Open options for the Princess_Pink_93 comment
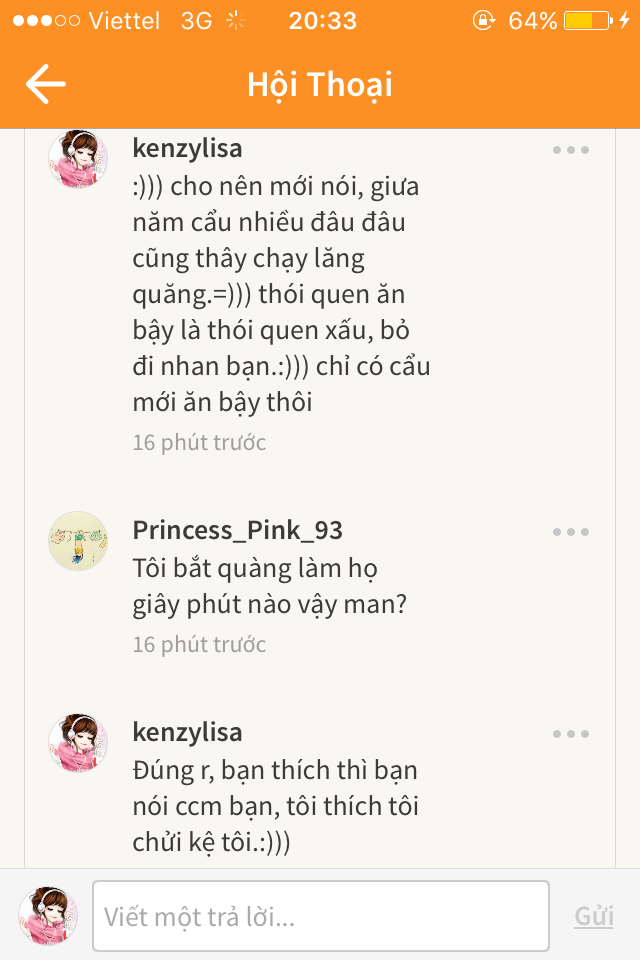The image size is (640, 960). point(571,532)
